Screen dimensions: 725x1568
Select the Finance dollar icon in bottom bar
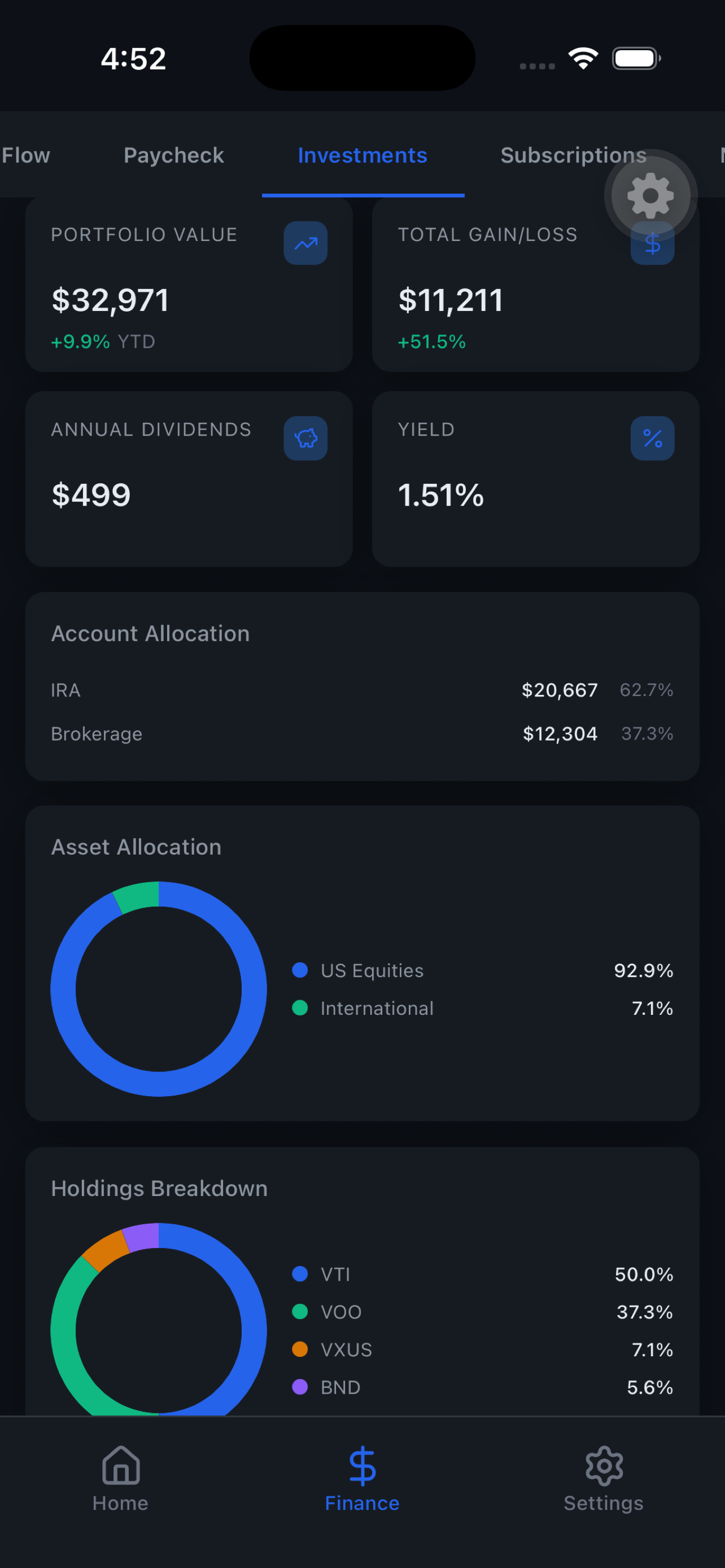(x=361, y=1468)
